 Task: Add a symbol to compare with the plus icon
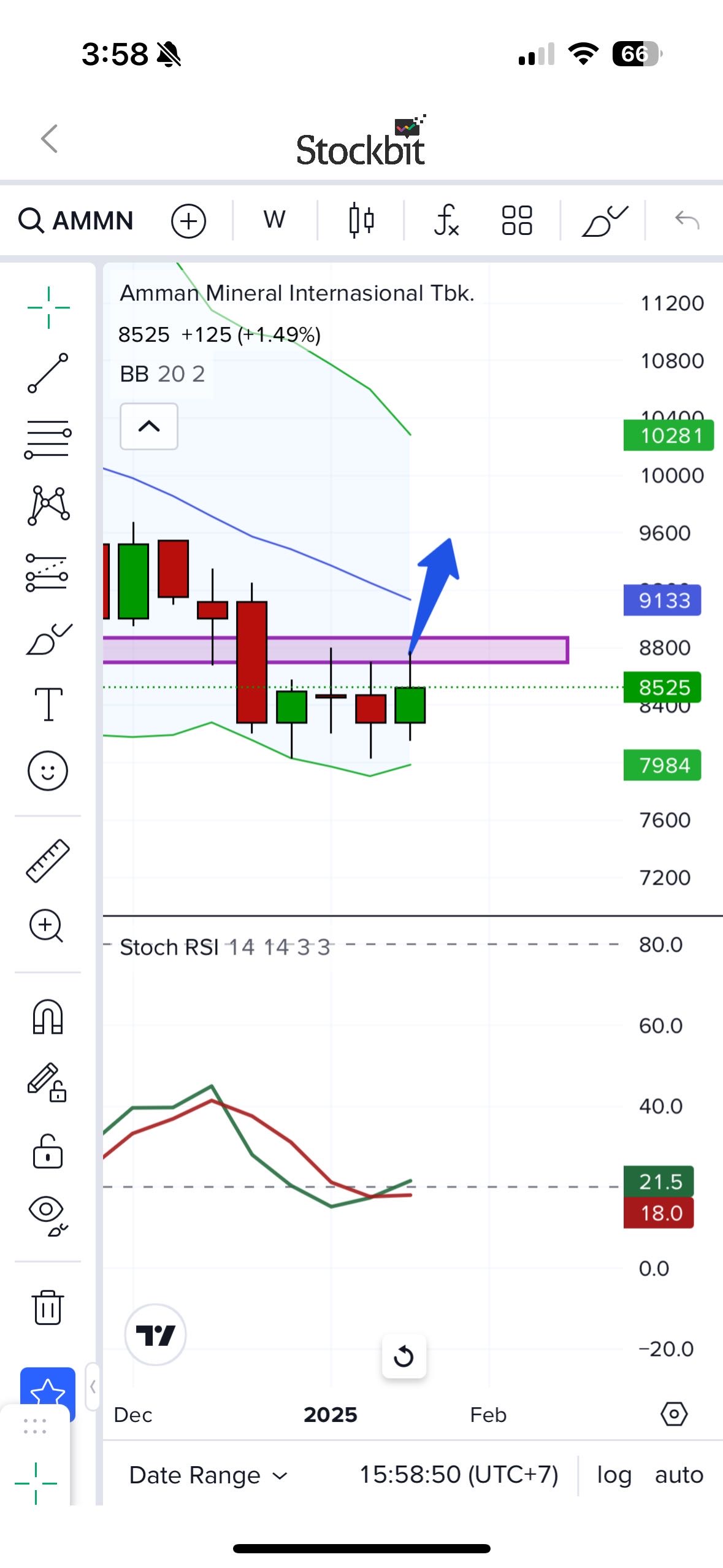188,221
